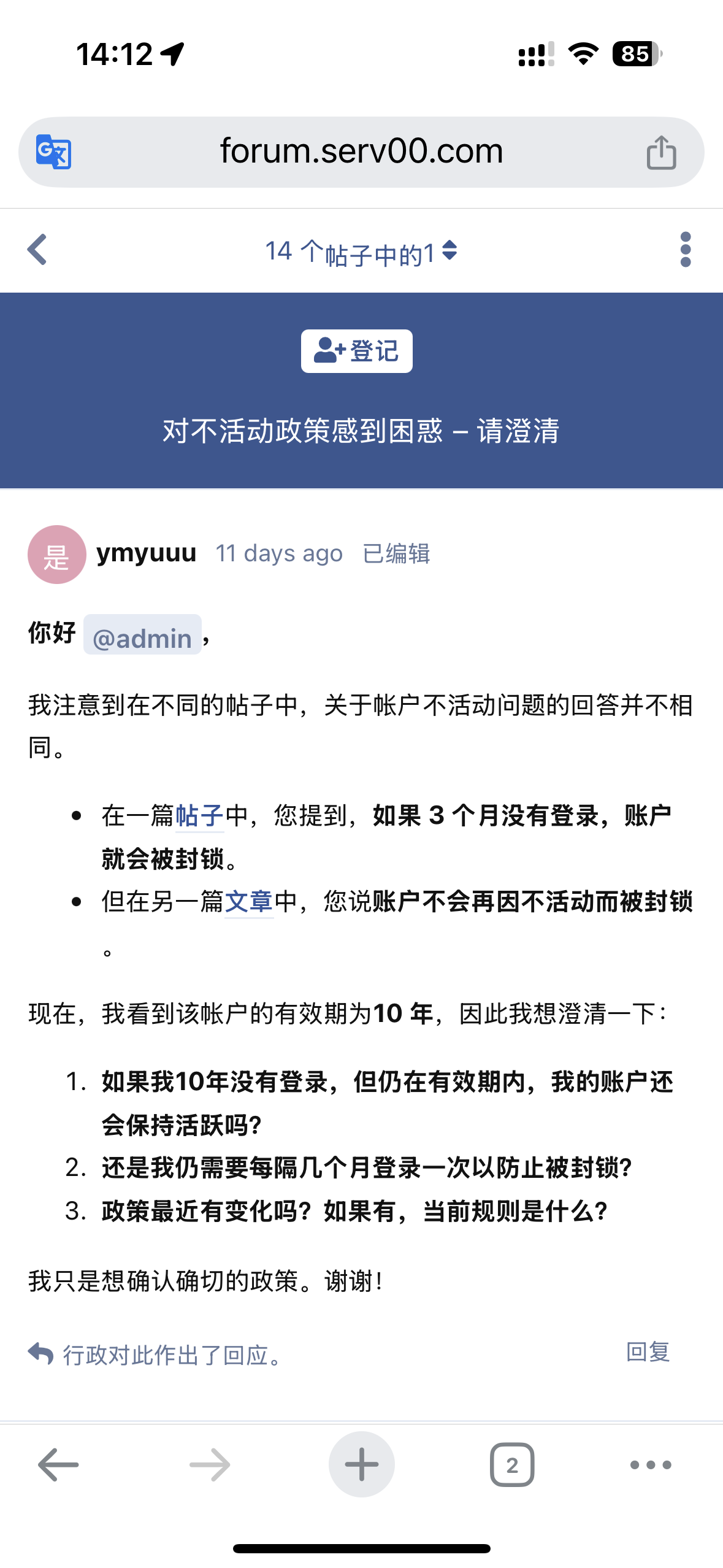
Task: Tap the 登记 sign-up button
Action: pyautogui.click(x=356, y=351)
